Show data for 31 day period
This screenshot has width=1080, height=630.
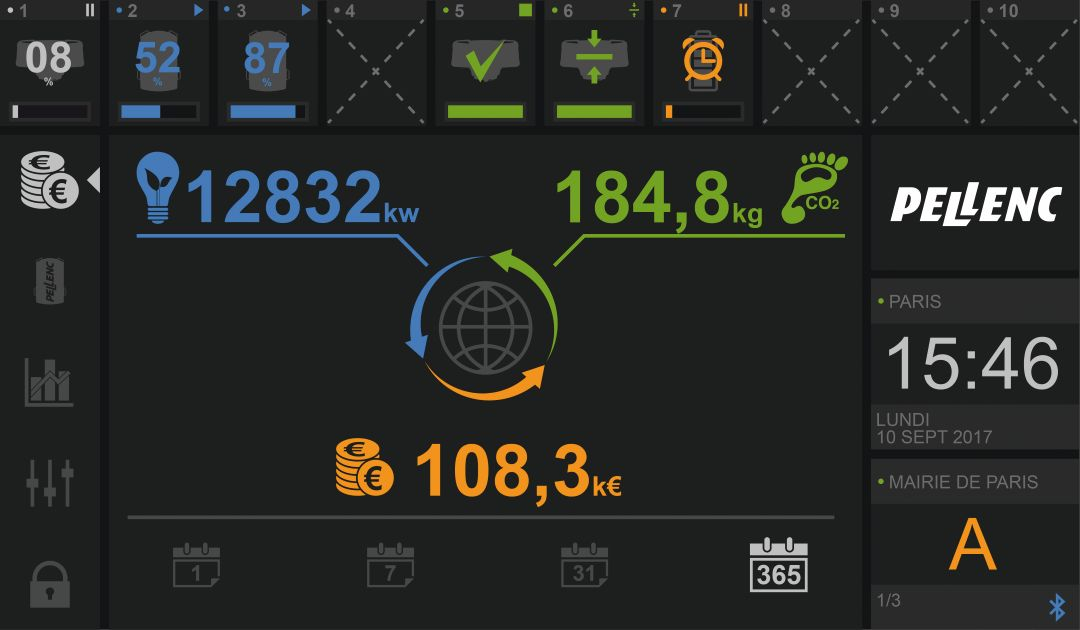(x=584, y=566)
